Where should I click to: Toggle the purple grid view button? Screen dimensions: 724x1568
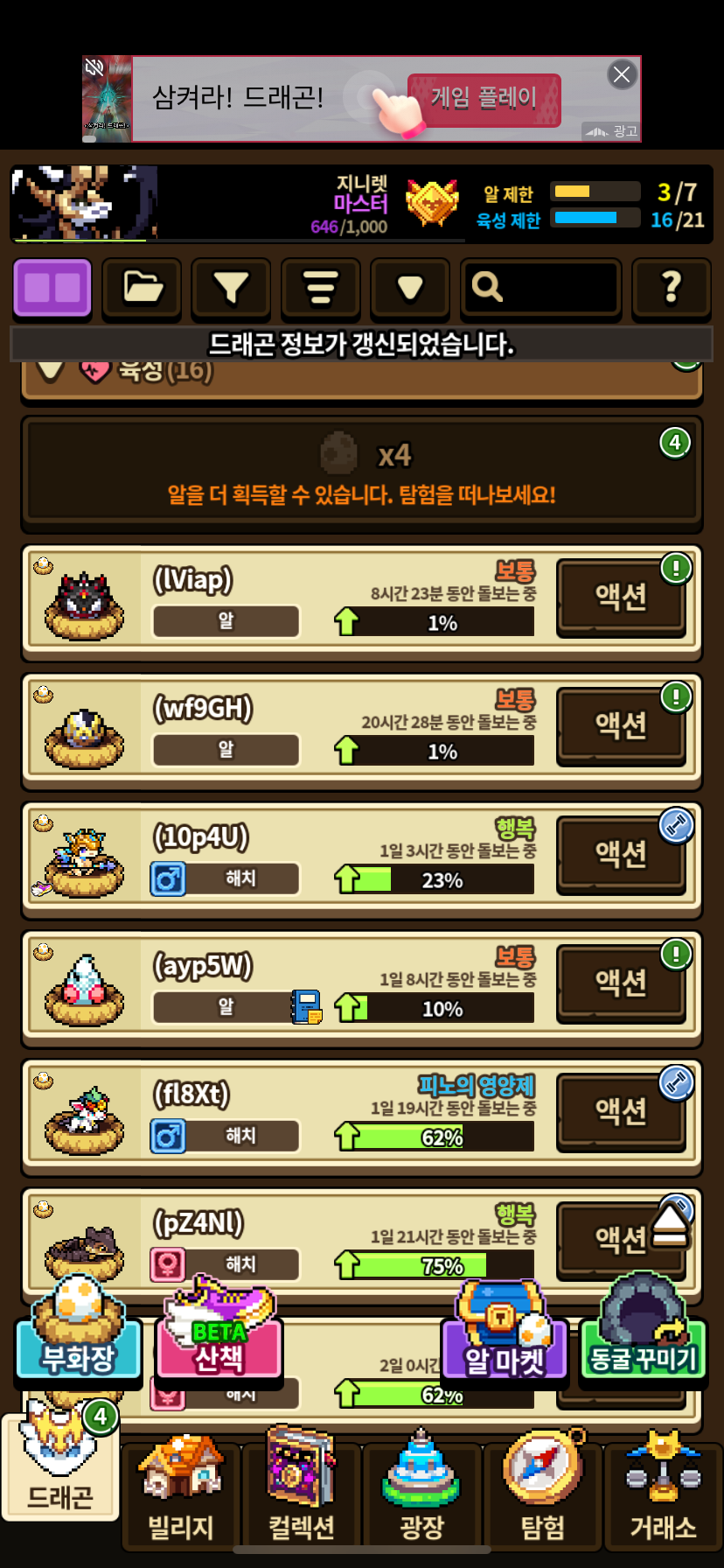(x=52, y=288)
